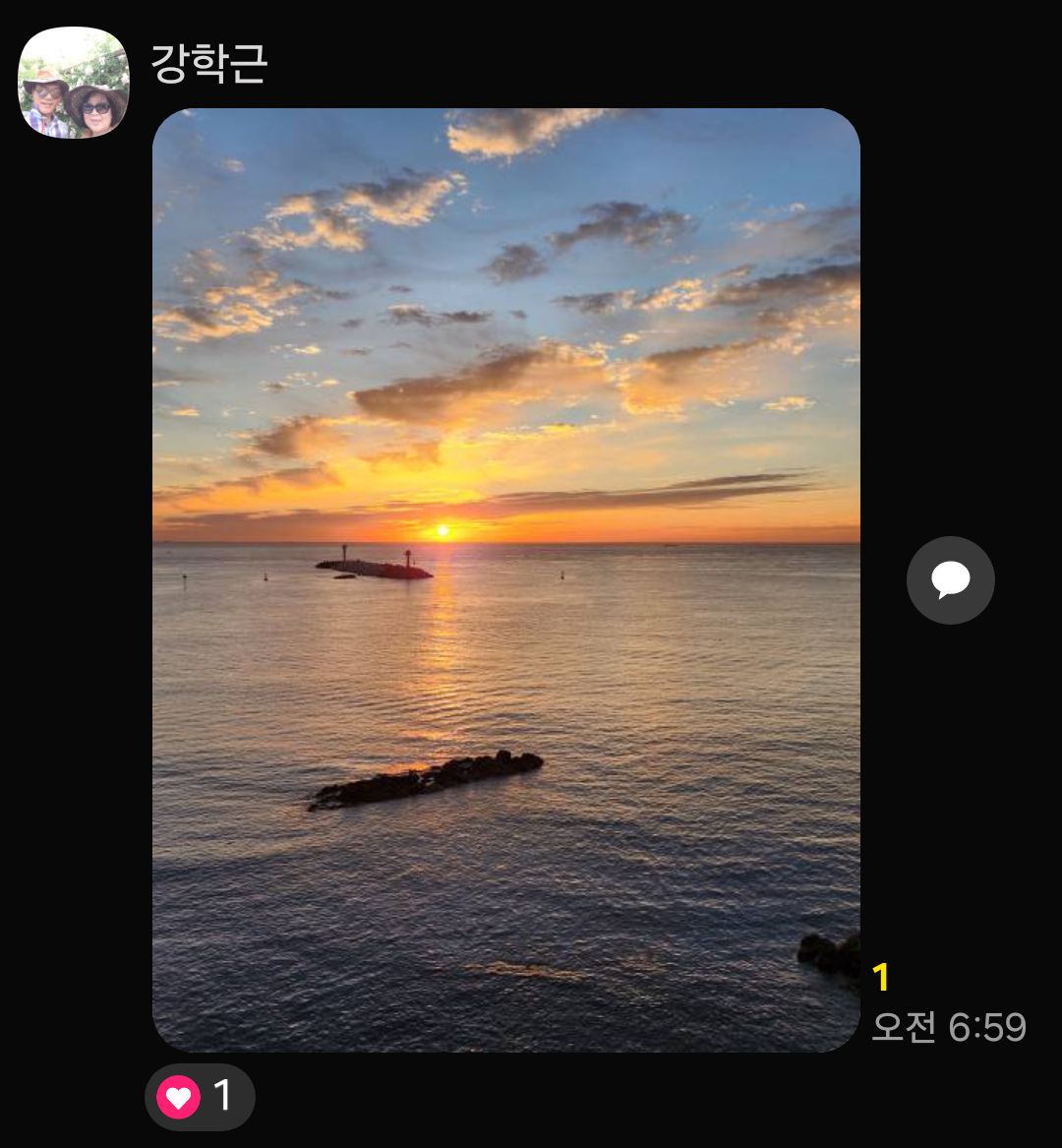This screenshot has height=1148, width=1062.
Task: Open the sunset photo message
Action: click(505, 579)
